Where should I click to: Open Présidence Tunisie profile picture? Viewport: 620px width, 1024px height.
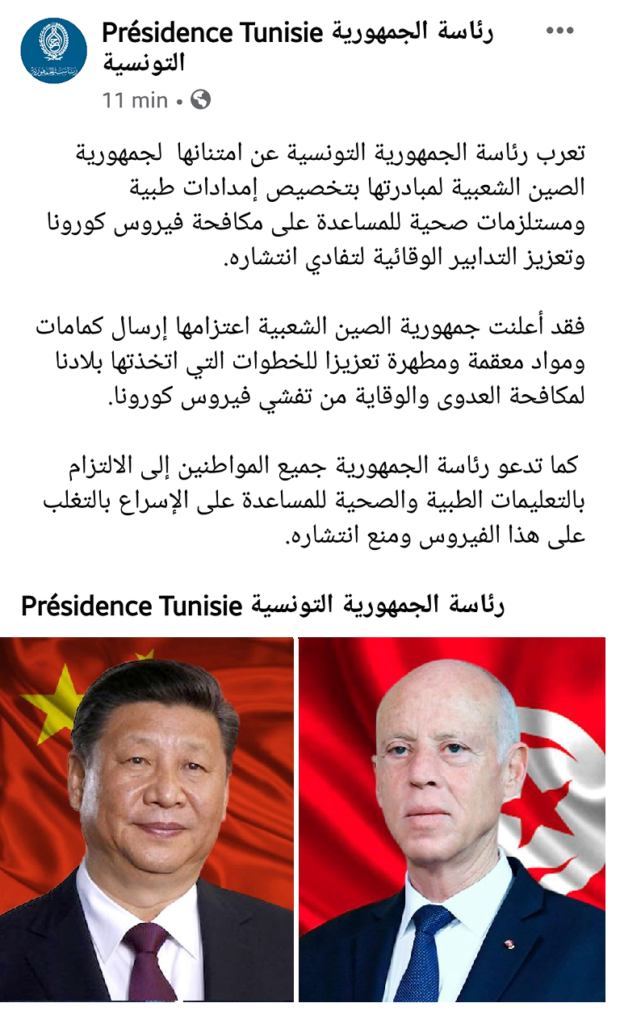click(x=54, y=49)
